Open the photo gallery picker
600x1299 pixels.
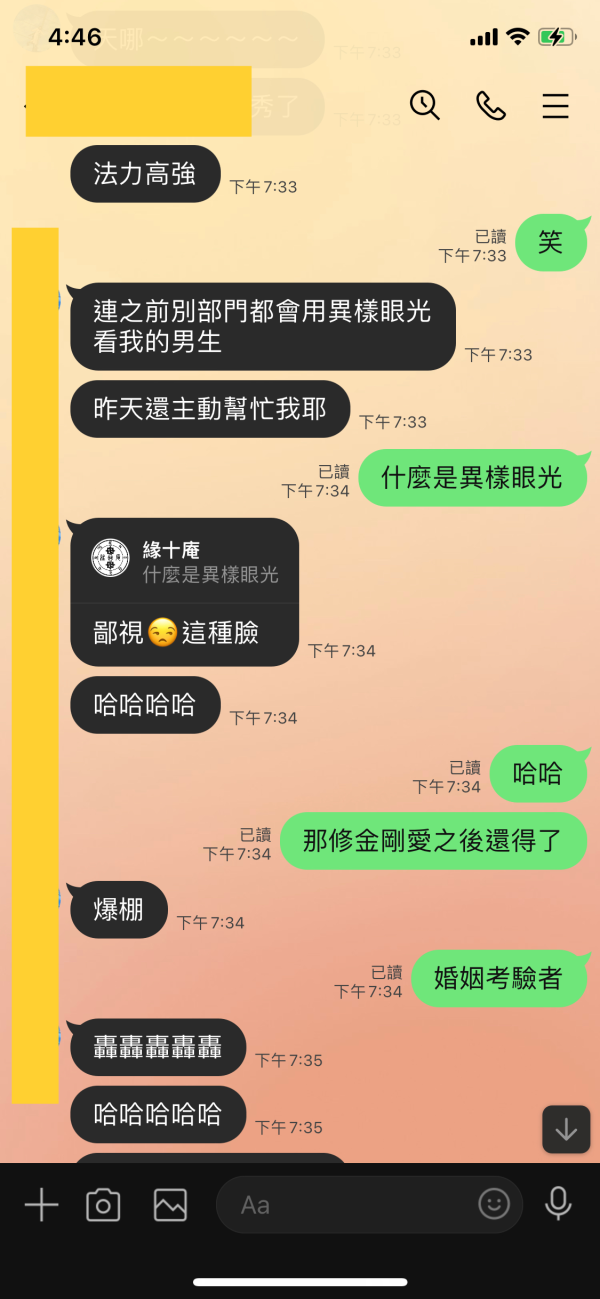click(x=170, y=1204)
